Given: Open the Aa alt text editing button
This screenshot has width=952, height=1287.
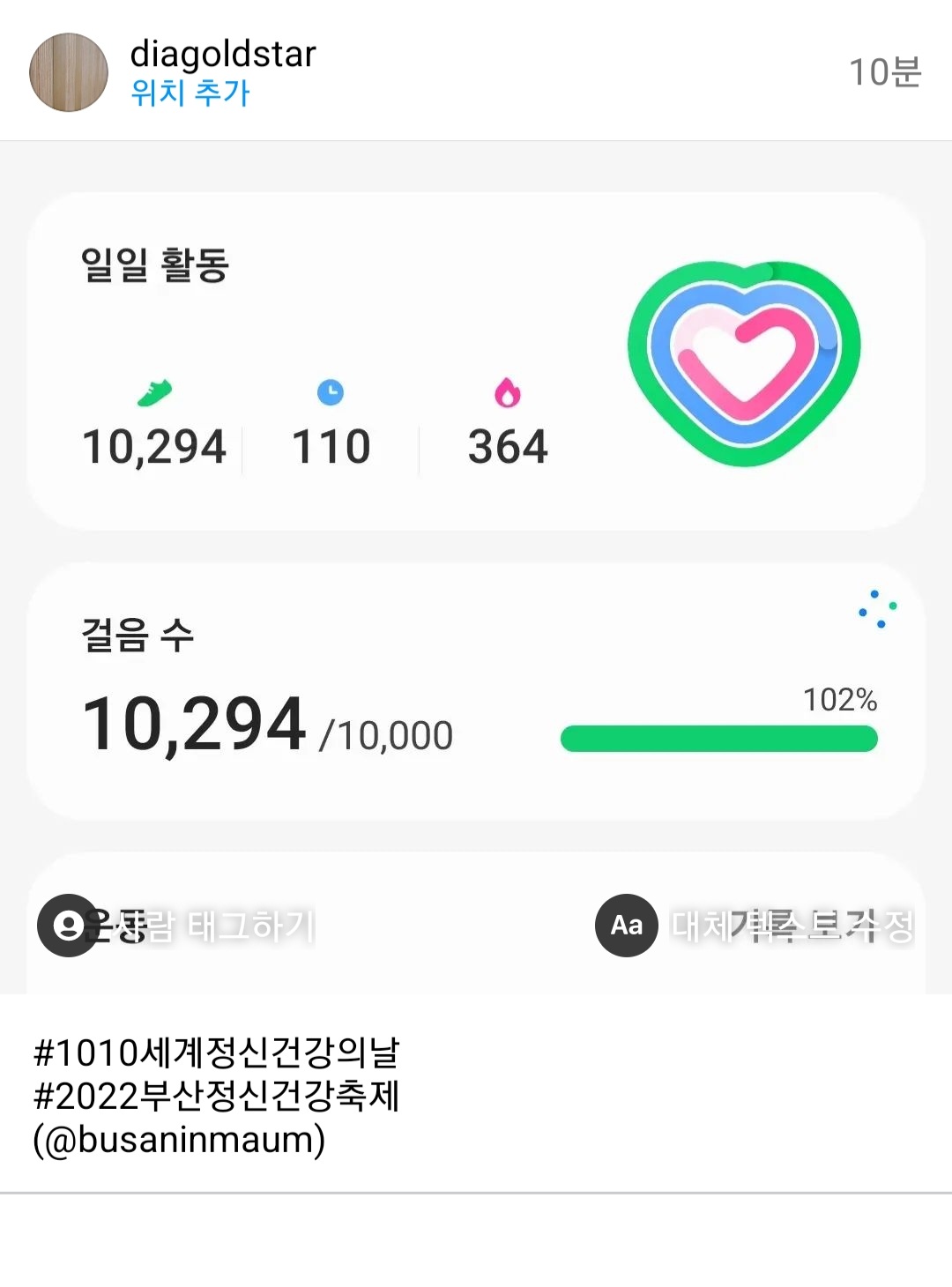Looking at the screenshot, I should [x=627, y=926].
